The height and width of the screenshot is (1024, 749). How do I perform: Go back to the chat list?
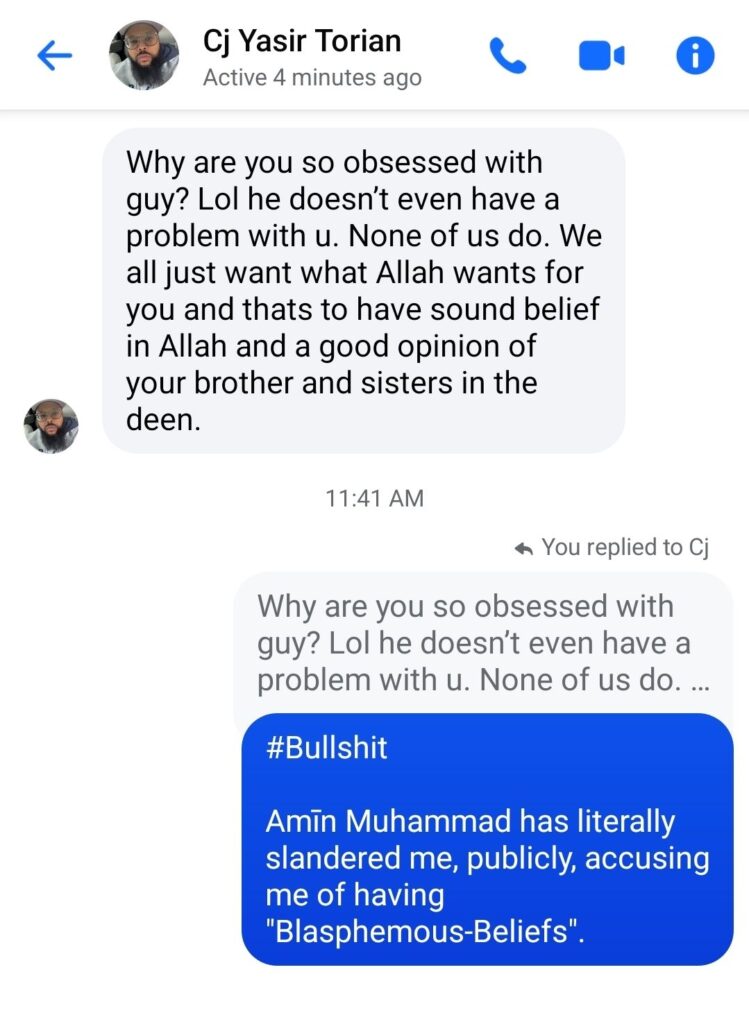pos(54,56)
